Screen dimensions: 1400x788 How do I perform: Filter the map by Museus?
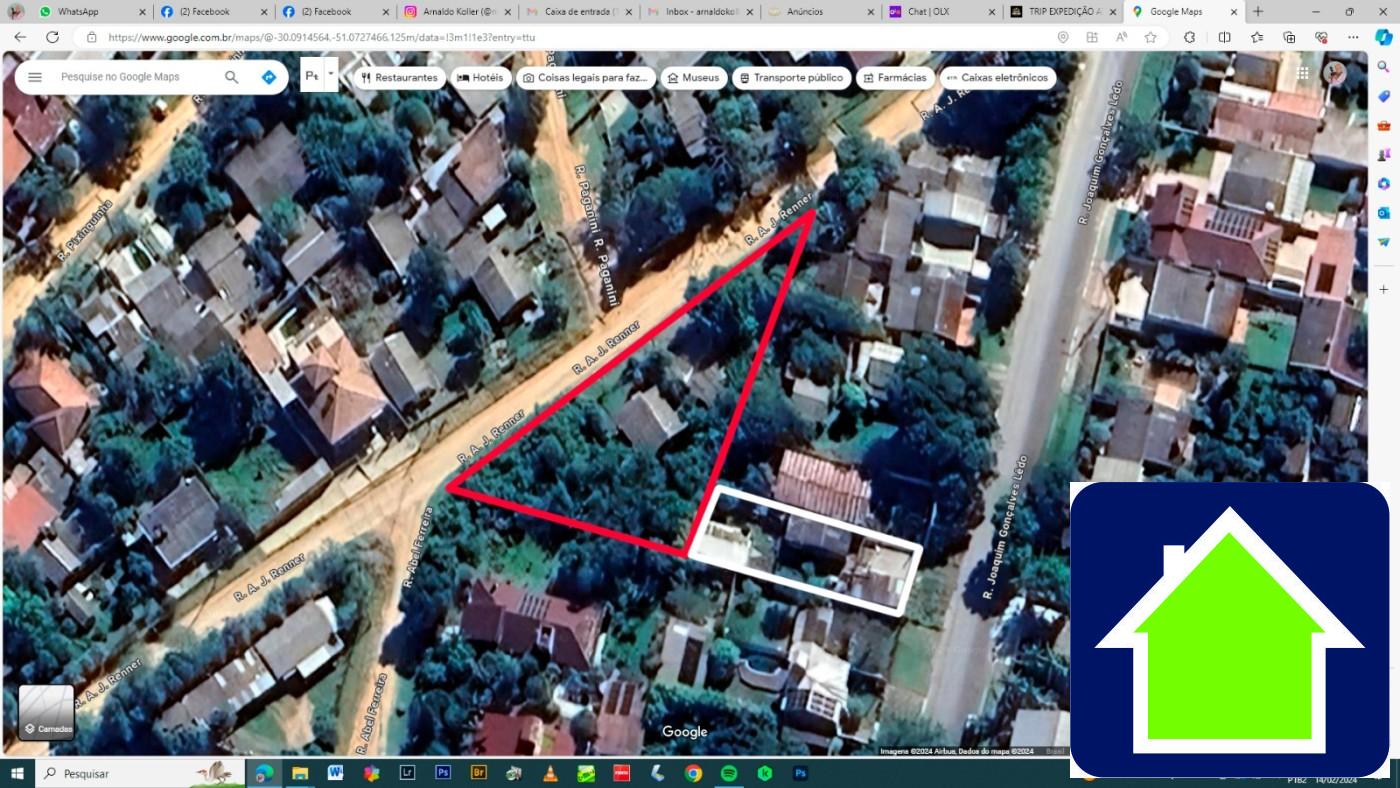click(x=692, y=77)
